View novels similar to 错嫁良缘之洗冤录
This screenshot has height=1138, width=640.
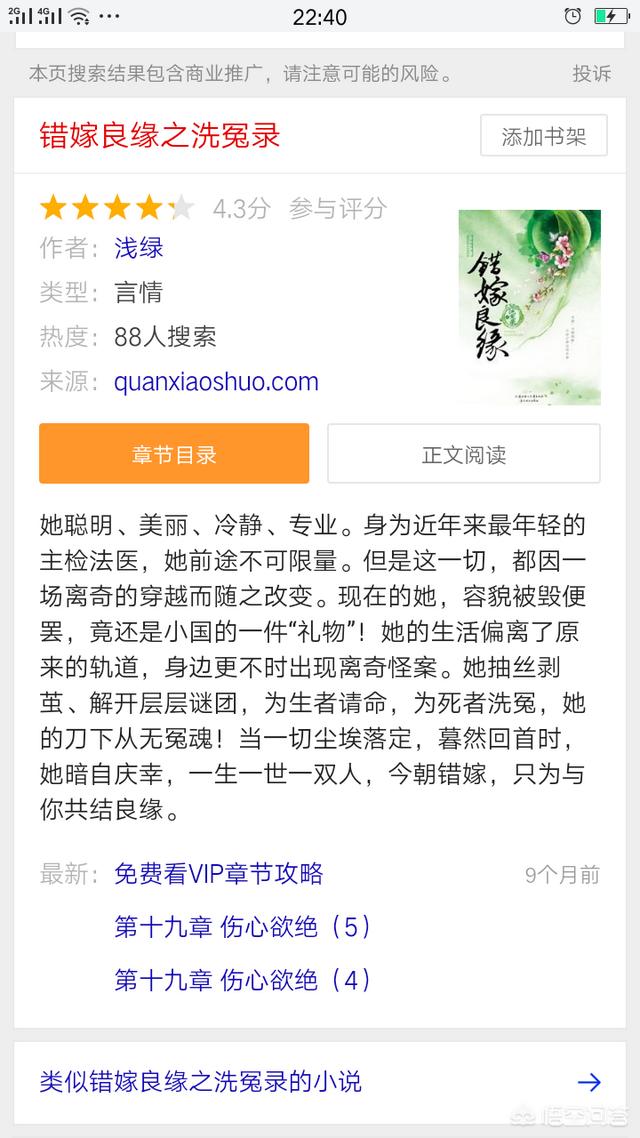320,1083
